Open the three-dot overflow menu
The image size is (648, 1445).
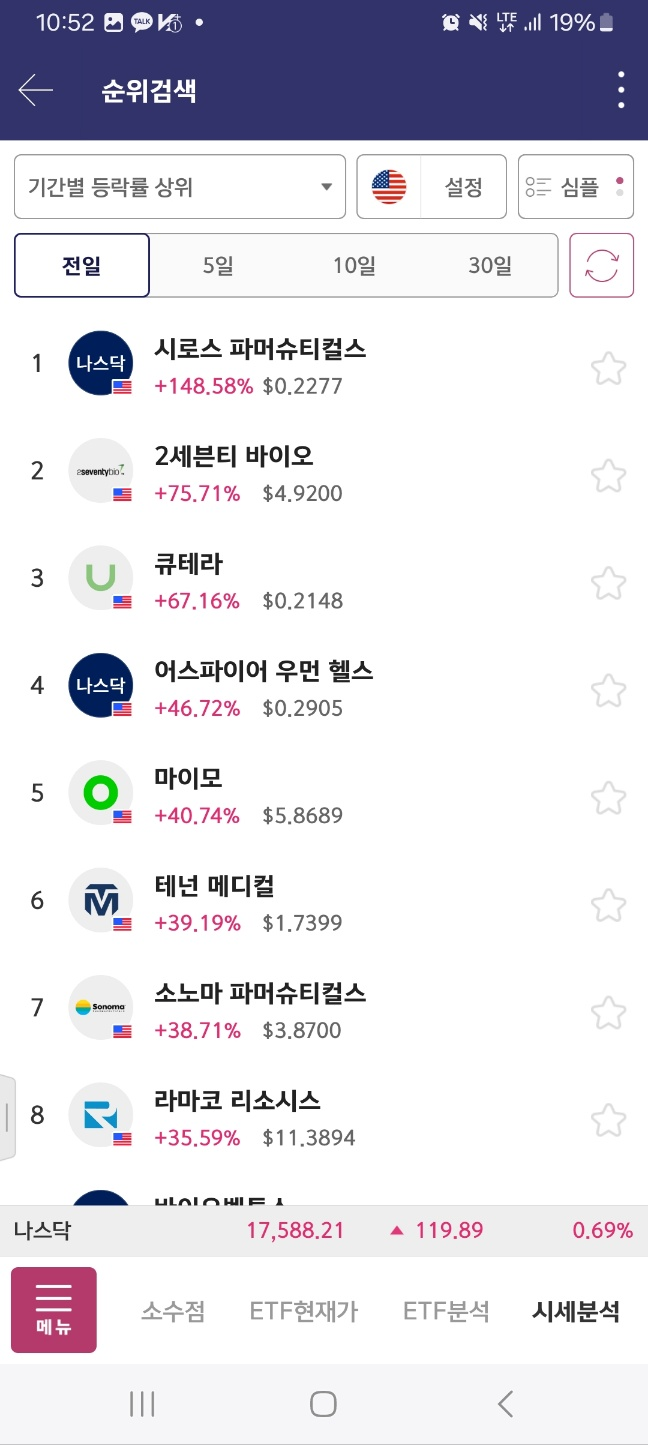click(x=621, y=91)
